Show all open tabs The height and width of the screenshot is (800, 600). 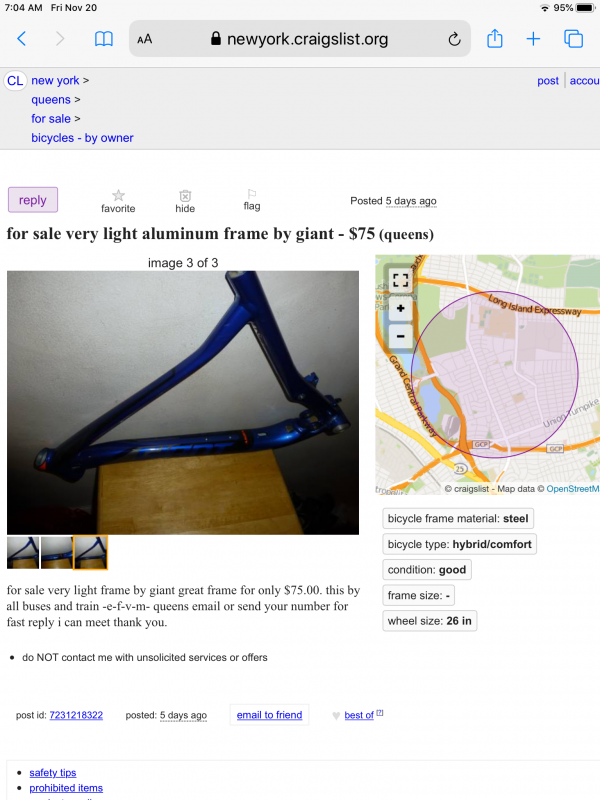coord(573,39)
